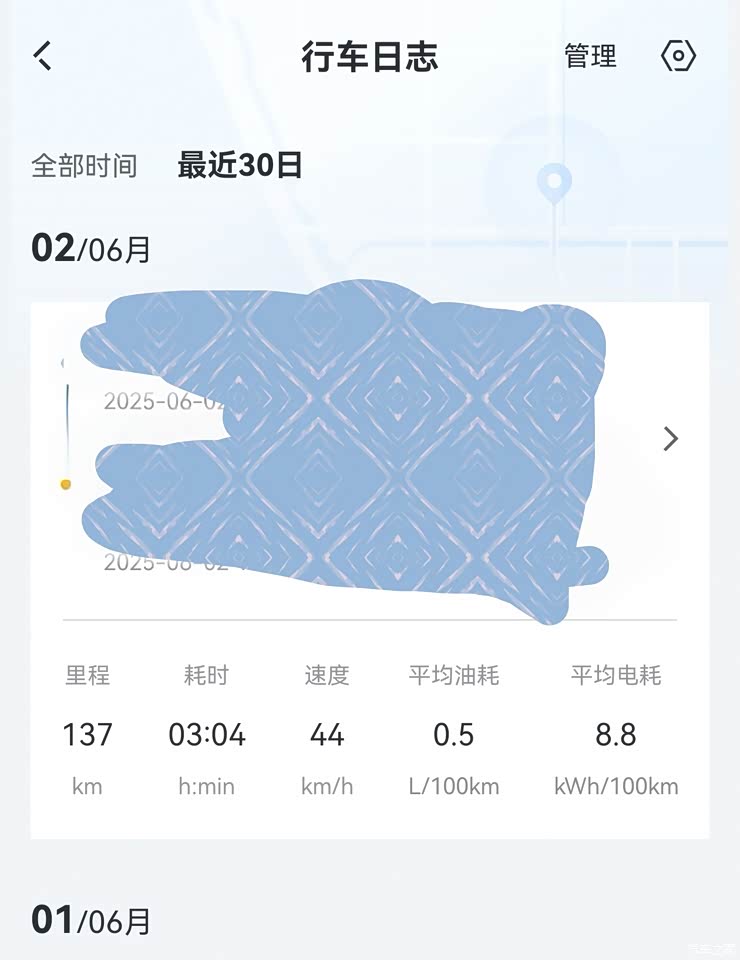Open the hexagon settings icon
740x960 pixels.
pyautogui.click(x=678, y=56)
